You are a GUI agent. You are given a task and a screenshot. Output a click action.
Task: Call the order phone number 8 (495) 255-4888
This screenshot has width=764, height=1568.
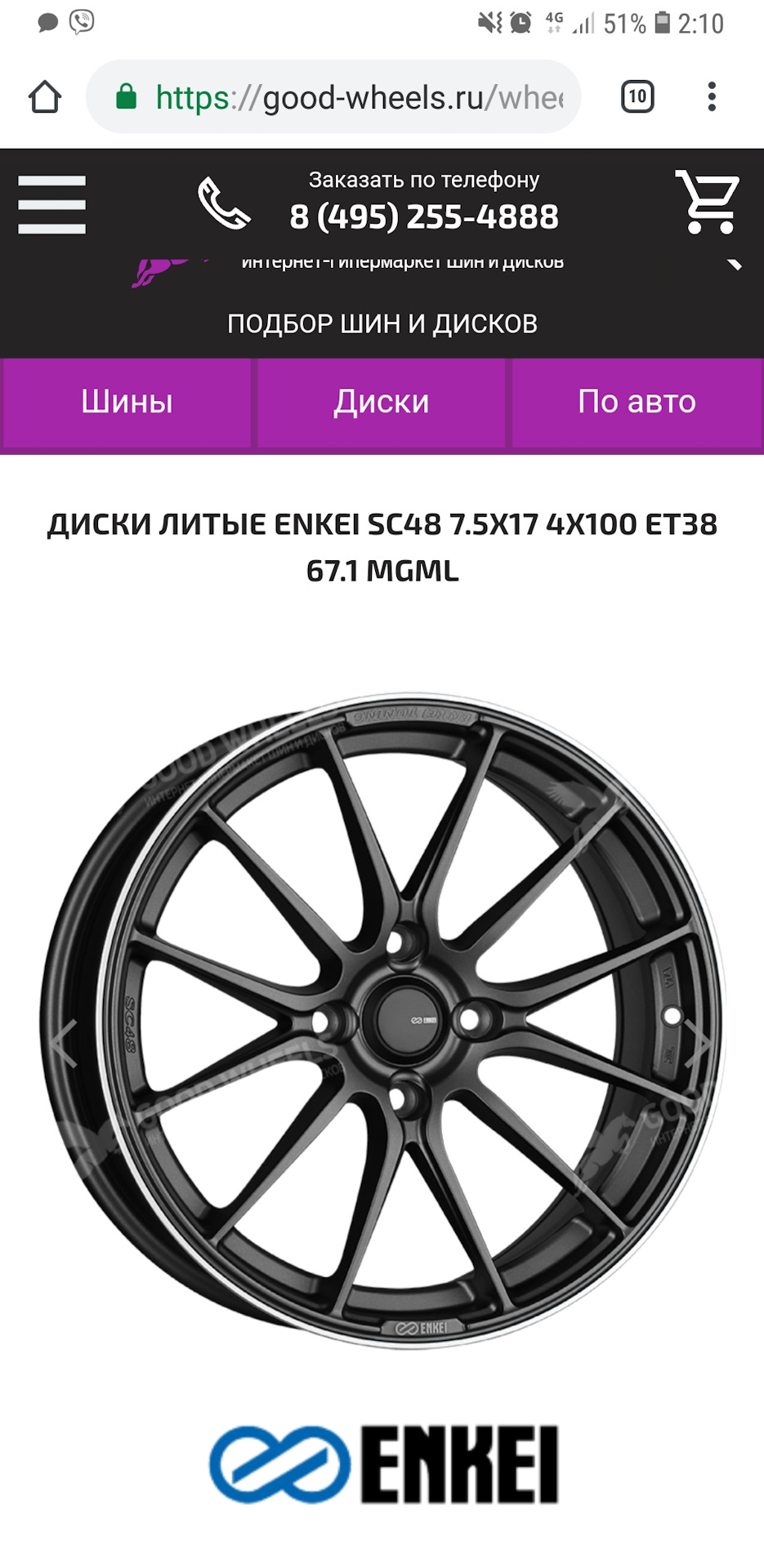point(423,216)
